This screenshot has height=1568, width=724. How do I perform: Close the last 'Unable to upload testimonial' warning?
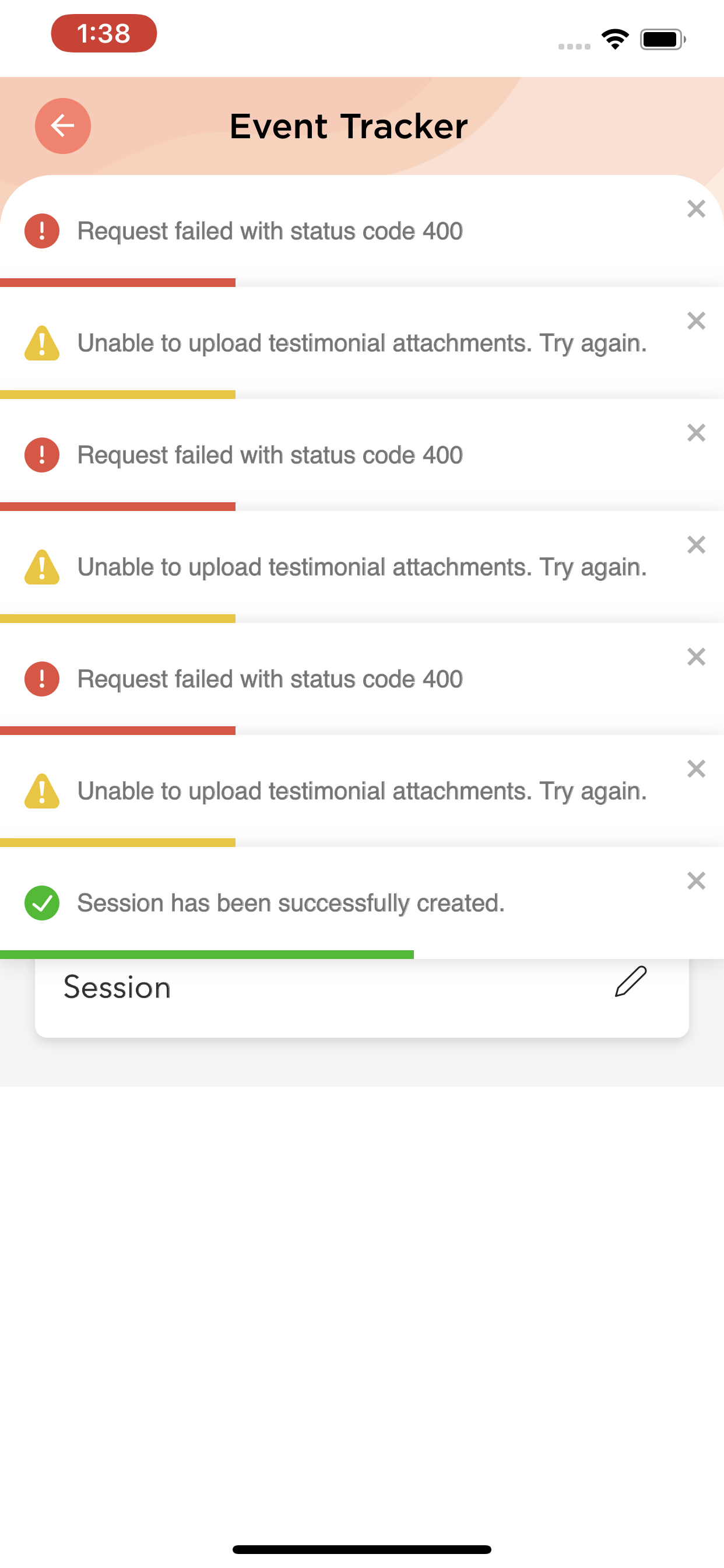695,769
